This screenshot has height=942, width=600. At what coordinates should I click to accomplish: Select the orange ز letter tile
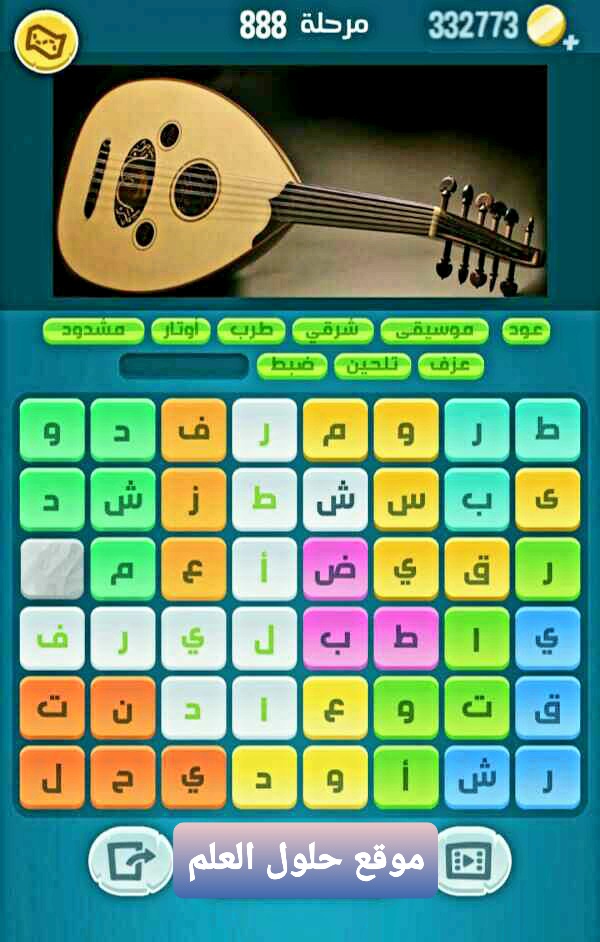coord(194,499)
